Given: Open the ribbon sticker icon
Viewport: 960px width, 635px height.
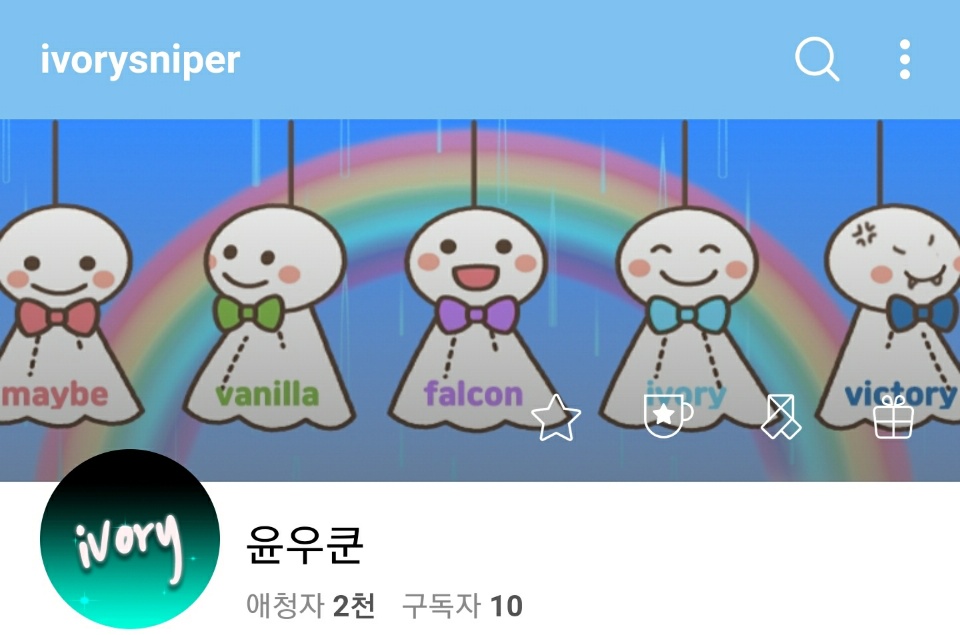Looking at the screenshot, I should pos(782,416).
